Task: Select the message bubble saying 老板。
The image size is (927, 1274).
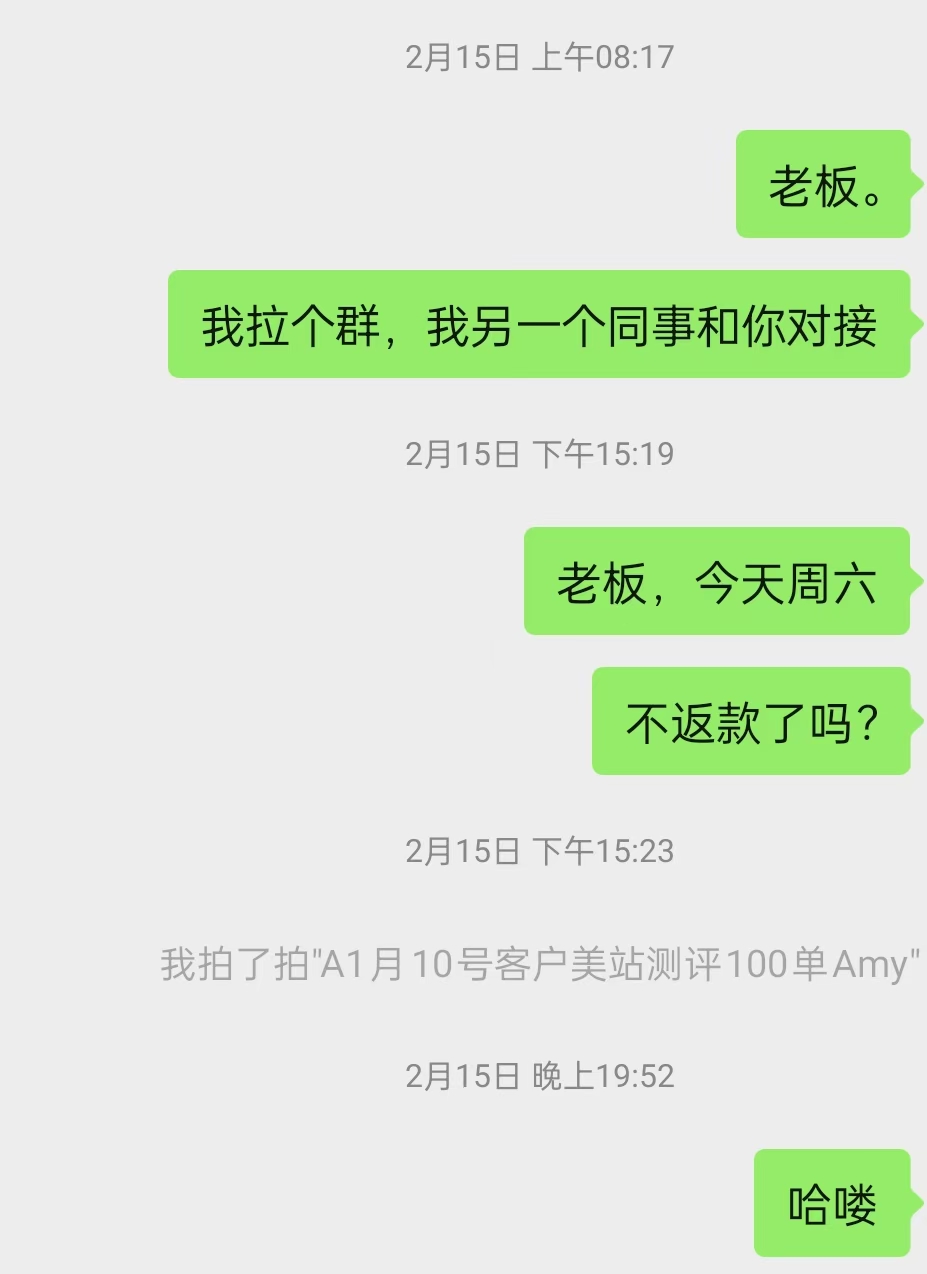Action: [823, 185]
